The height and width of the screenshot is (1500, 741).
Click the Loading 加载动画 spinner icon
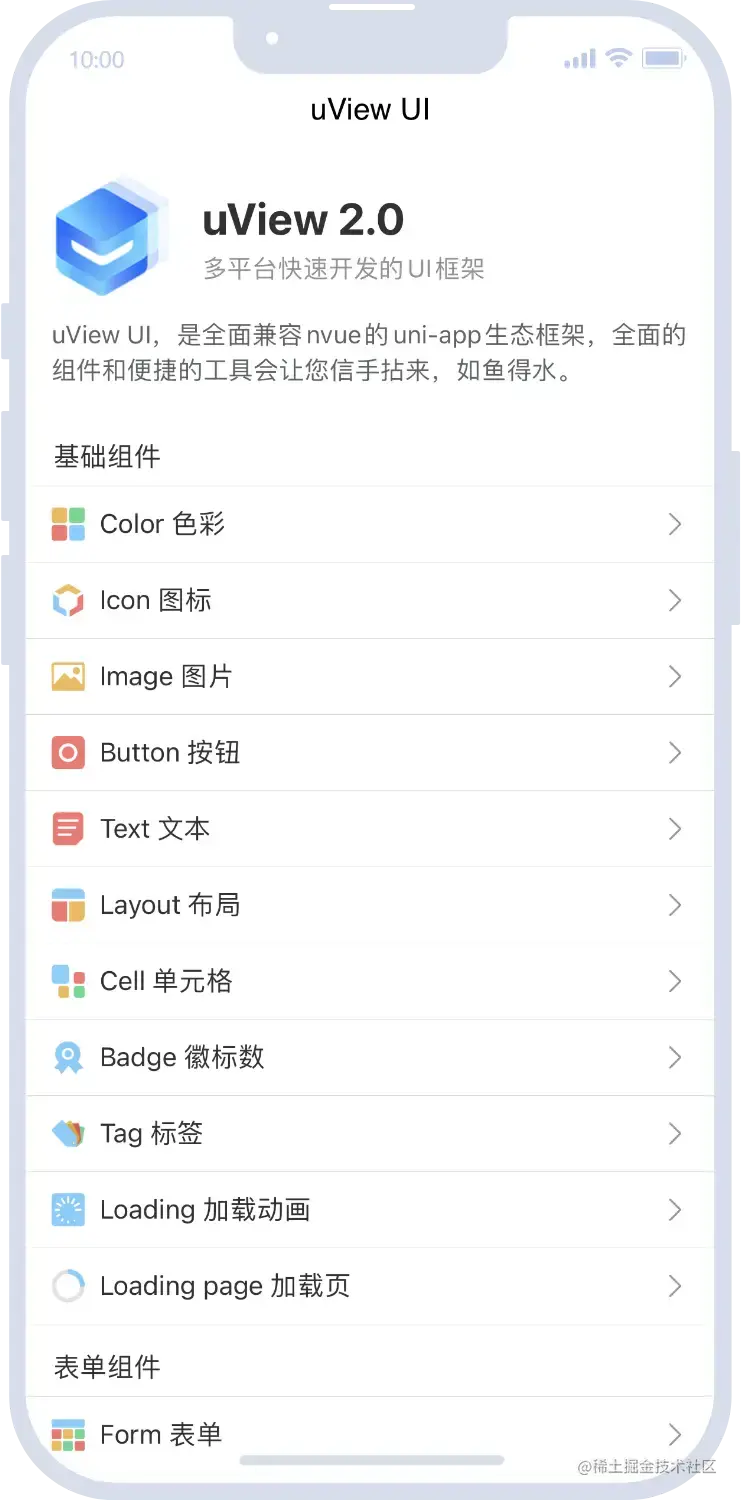68,1209
